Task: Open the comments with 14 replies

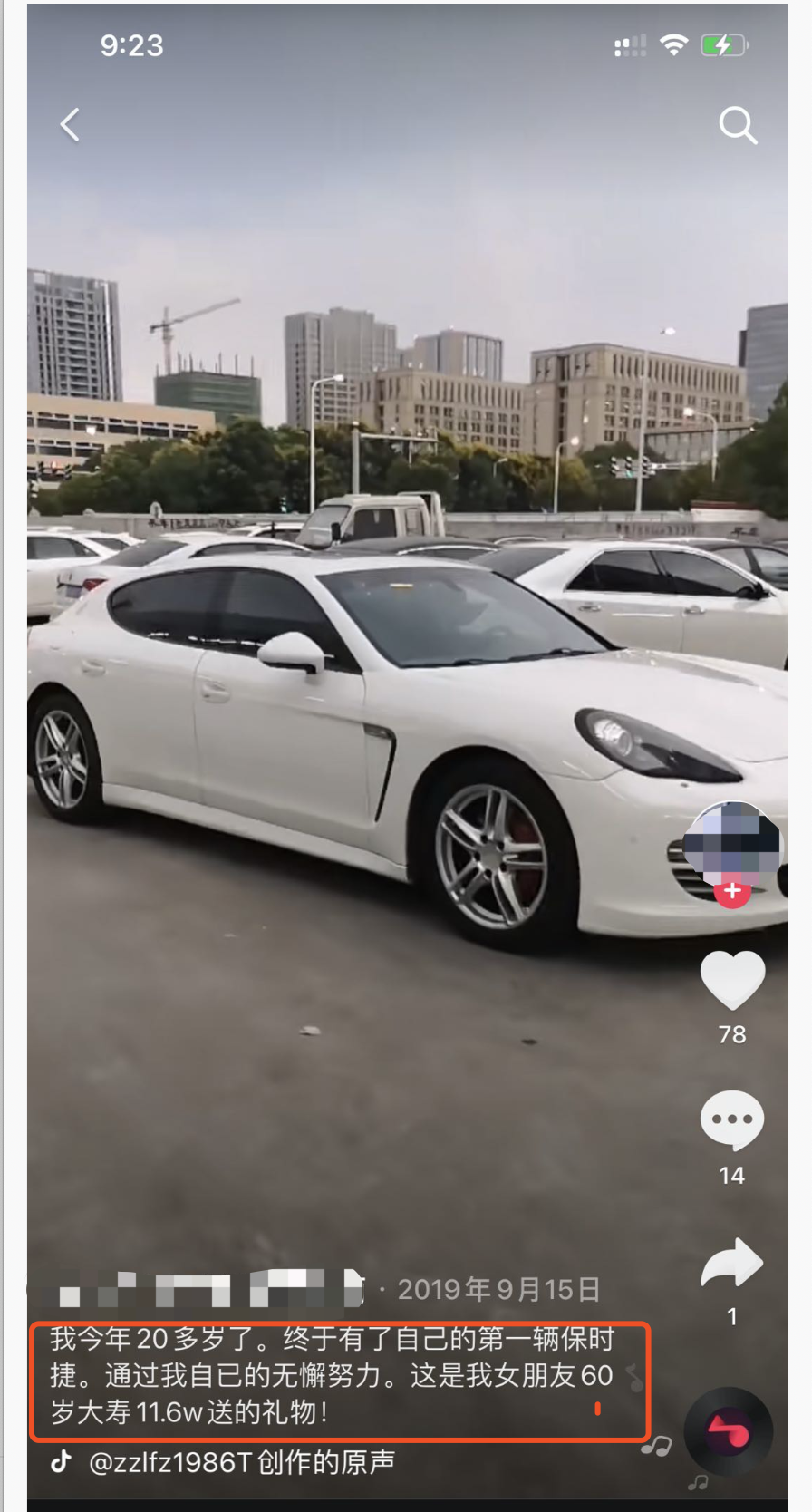Action: pos(732,1121)
